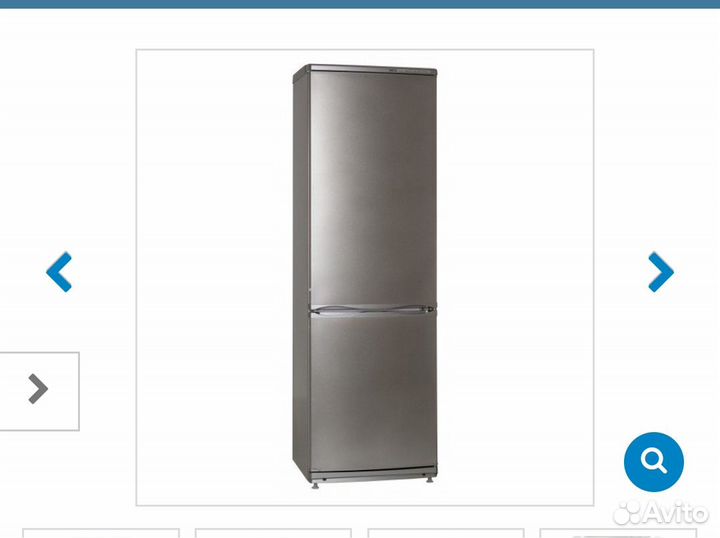Image resolution: width=720 pixels, height=538 pixels.
Task: Go to the next product photo
Action: pyautogui.click(x=660, y=271)
